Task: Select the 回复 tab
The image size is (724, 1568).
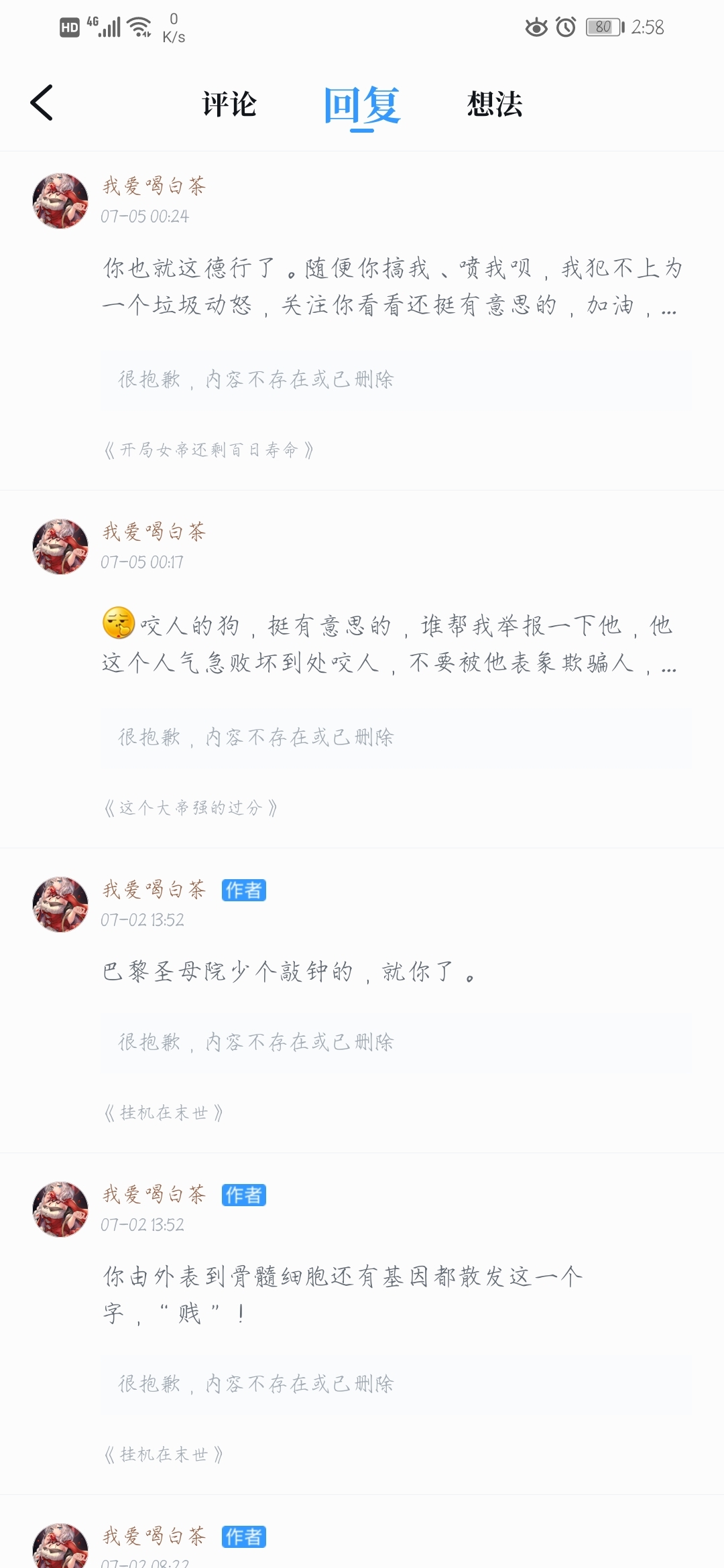Action: coord(362,106)
